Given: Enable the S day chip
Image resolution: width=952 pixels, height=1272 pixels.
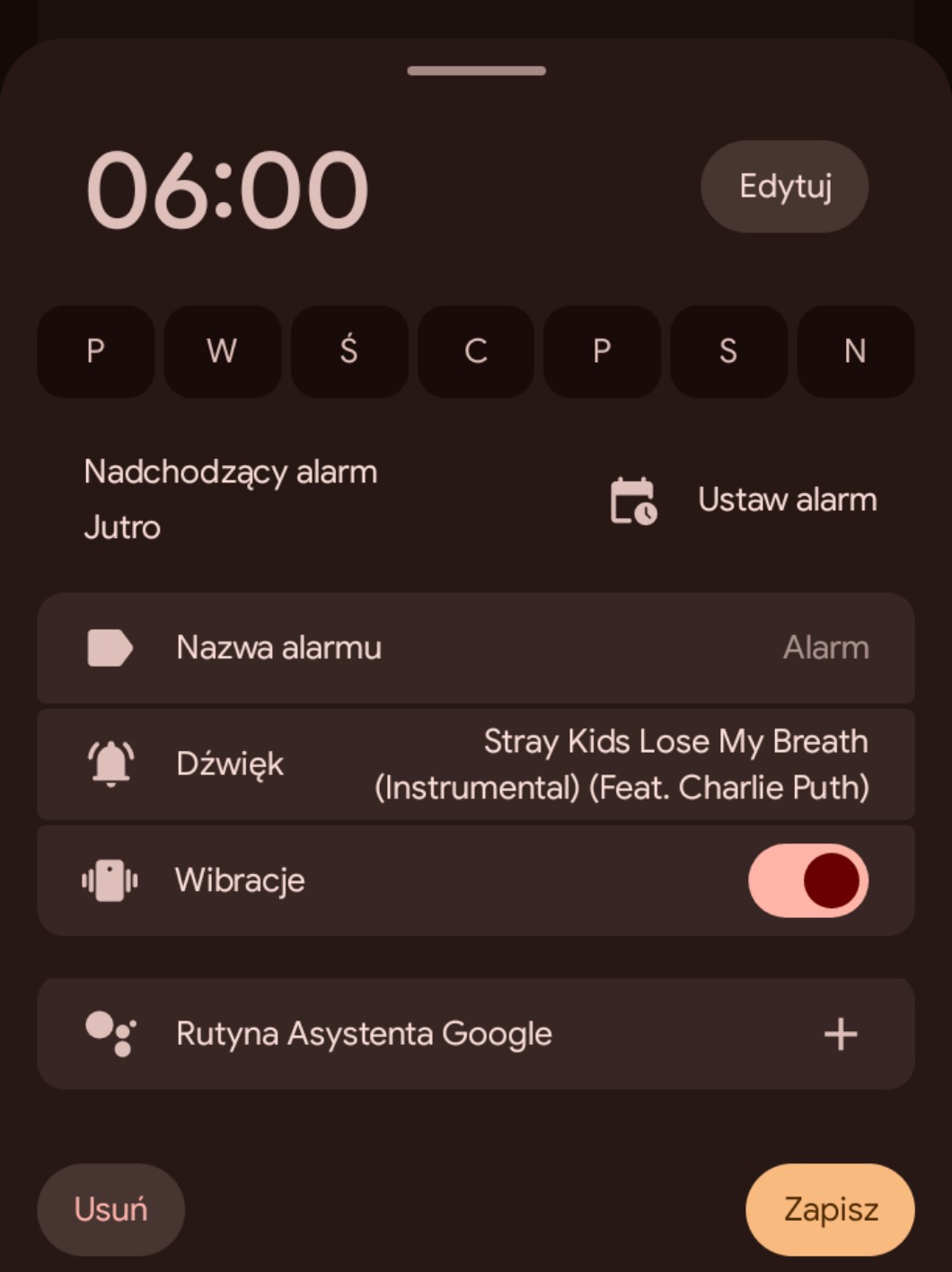Looking at the screenshot, I should point(728,351).
